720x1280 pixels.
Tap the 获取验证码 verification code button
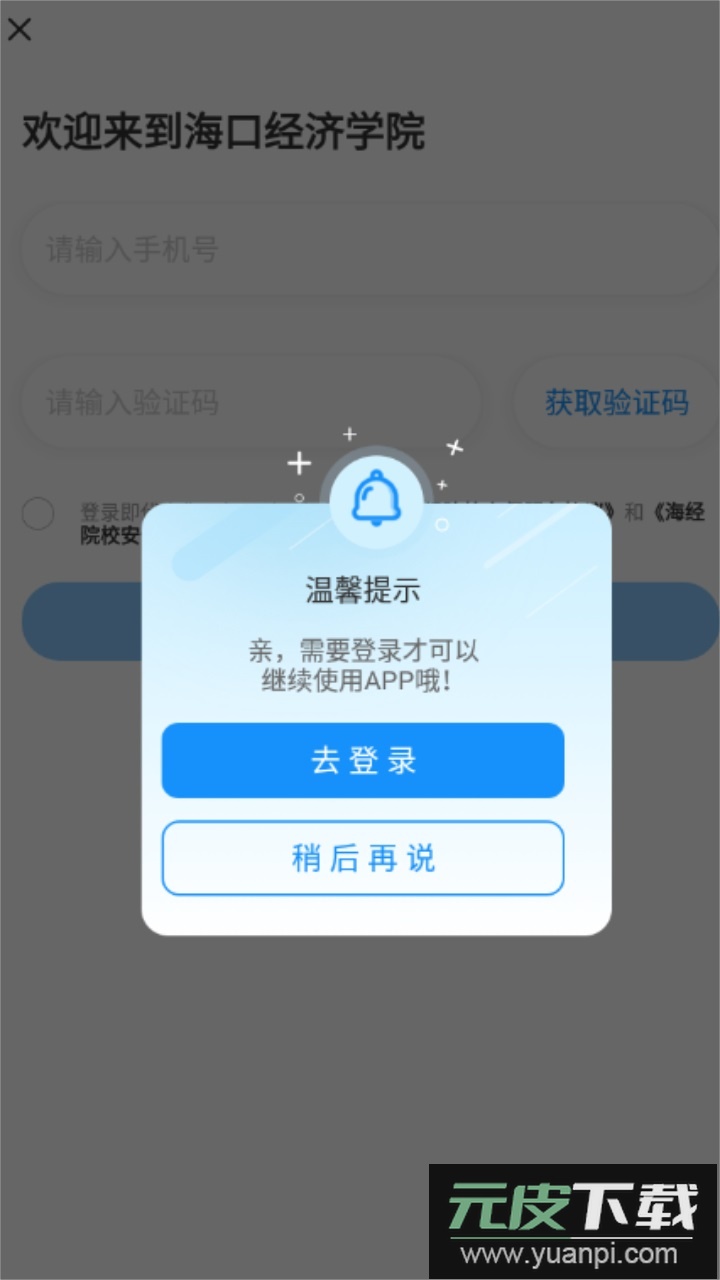(616, 402)
